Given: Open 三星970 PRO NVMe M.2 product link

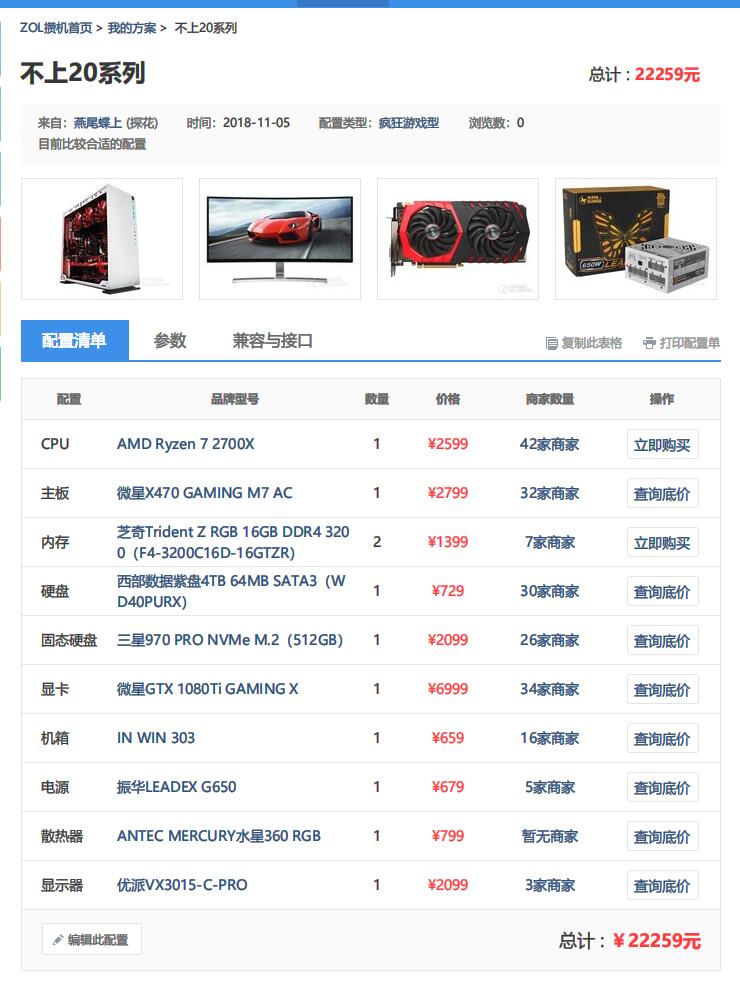Looking at the screenshot, I should tap(230, 640).
